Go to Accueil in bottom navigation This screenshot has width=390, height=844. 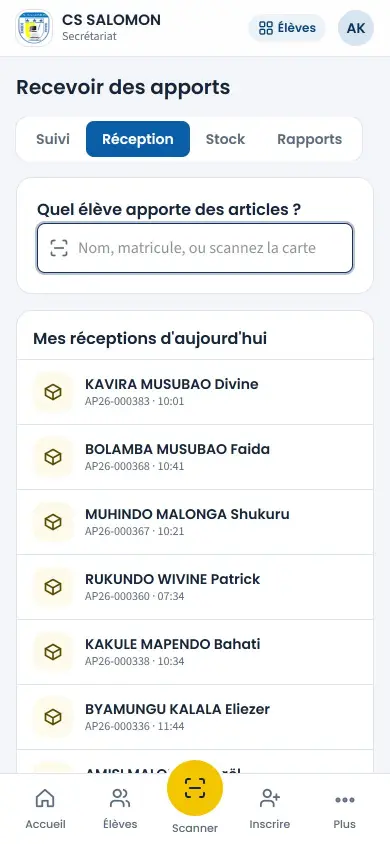click(45, 808)
